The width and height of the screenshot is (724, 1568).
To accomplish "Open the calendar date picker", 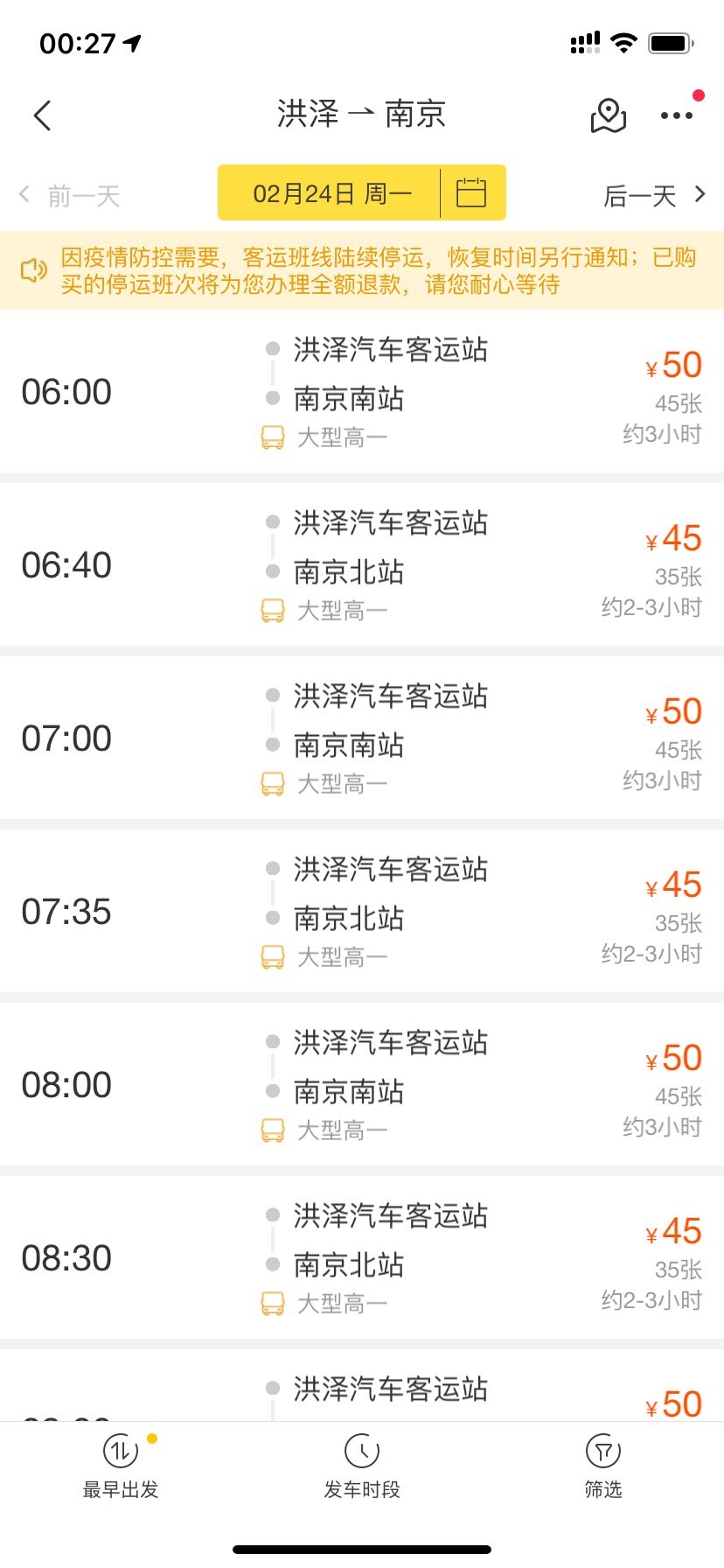I will click(x=471, y=192).
